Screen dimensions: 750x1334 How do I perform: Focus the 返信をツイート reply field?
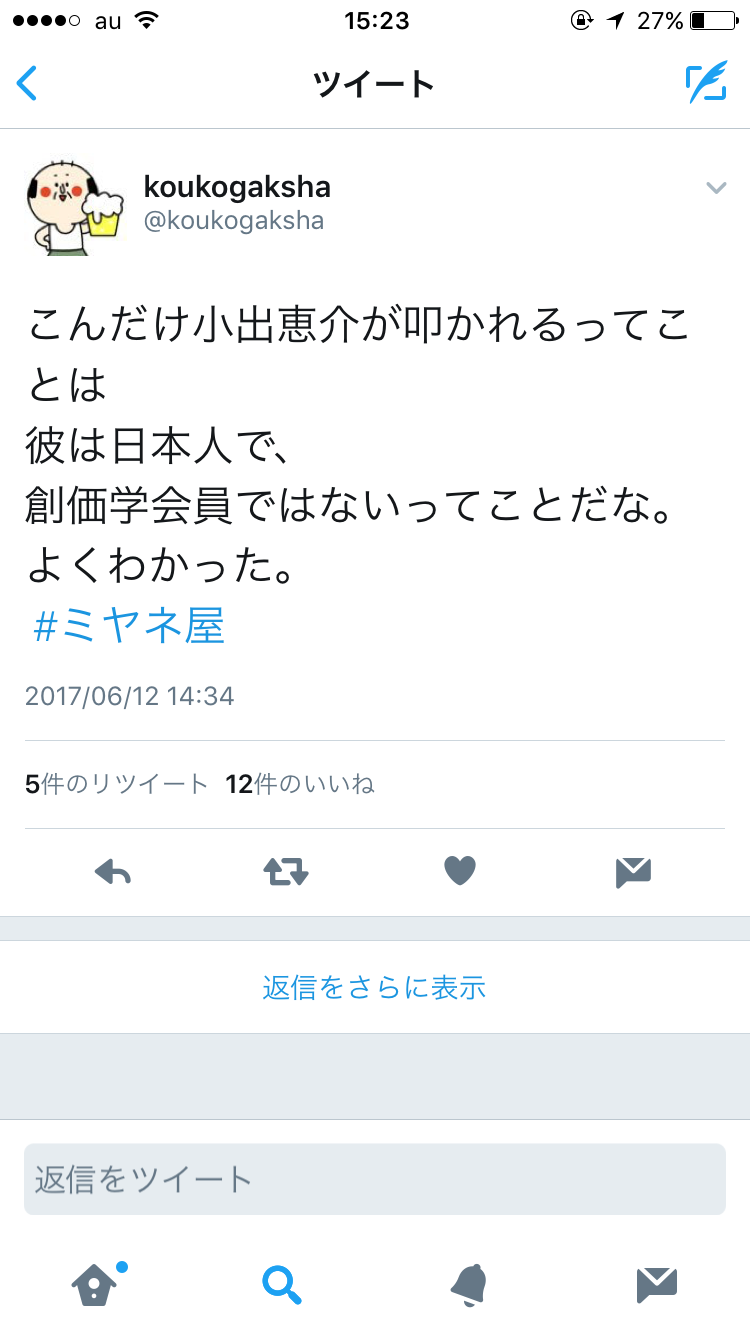click(x=374, y=1179)
